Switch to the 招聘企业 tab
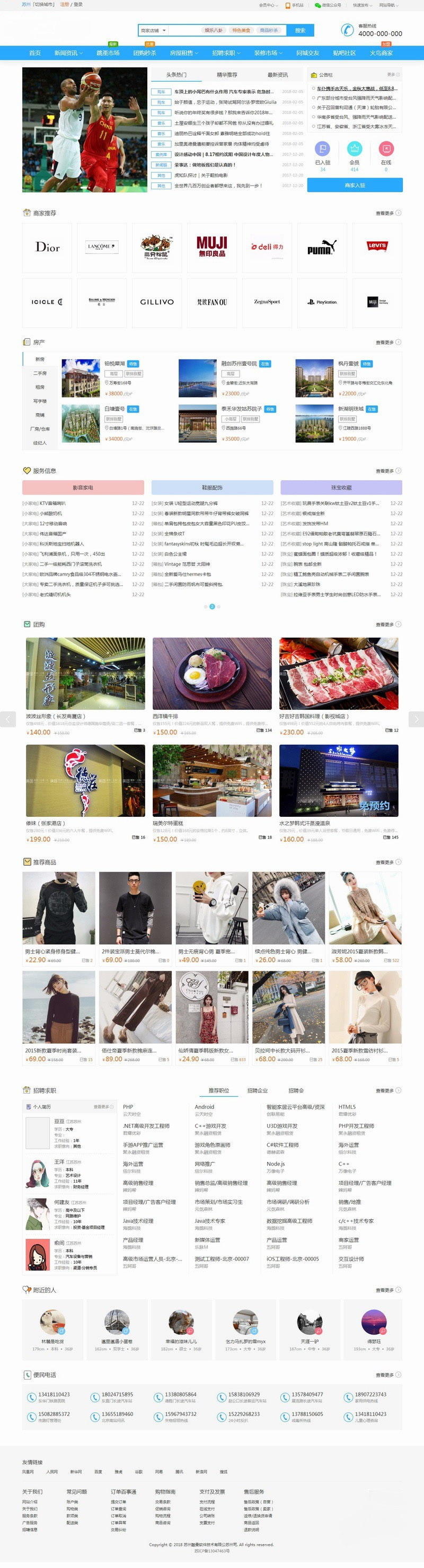The image size is (424, 1568). (258, 1090)
